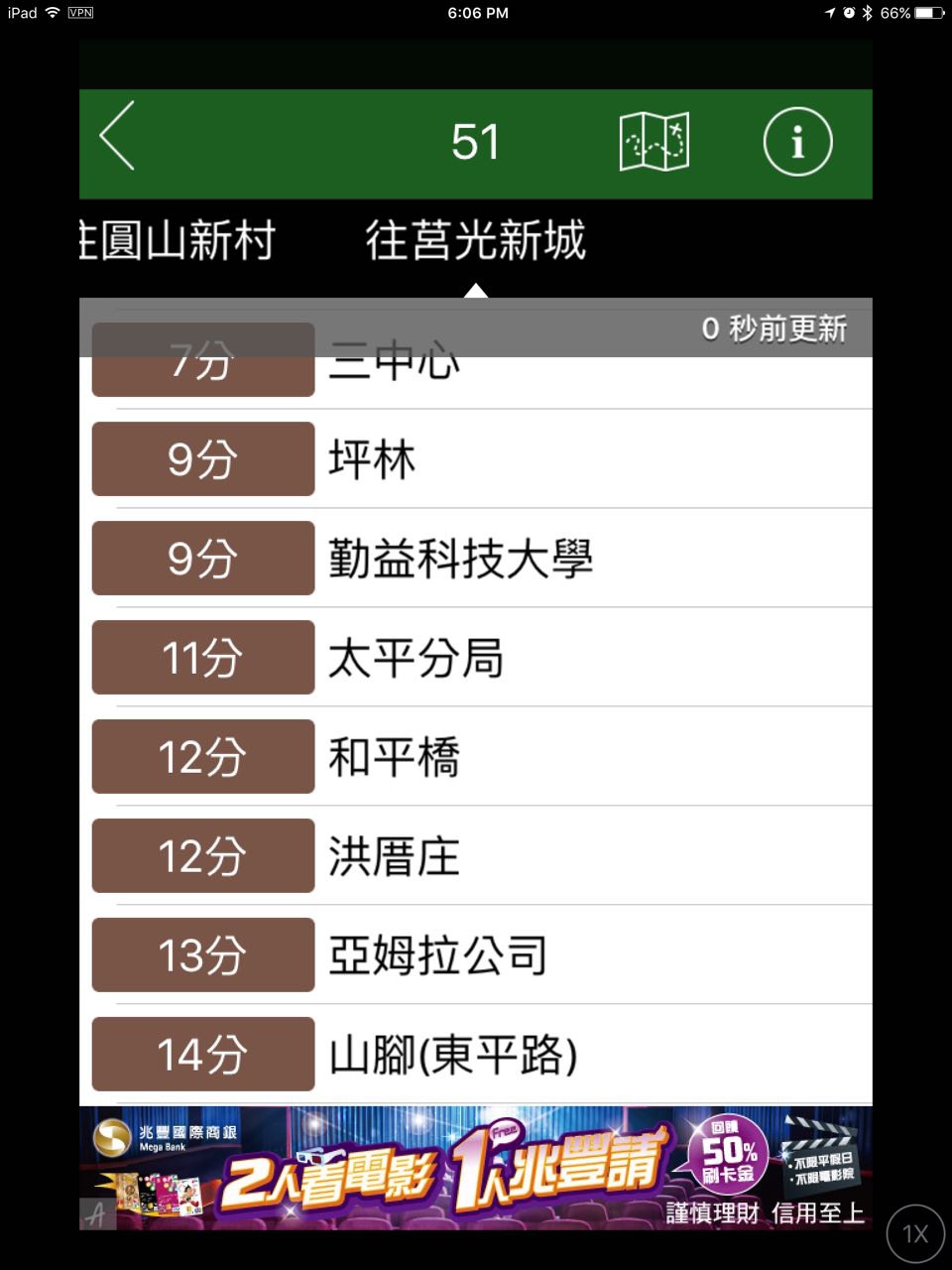
Task: Select the 勤益科技大學 stop
Action: pos(476,559)
